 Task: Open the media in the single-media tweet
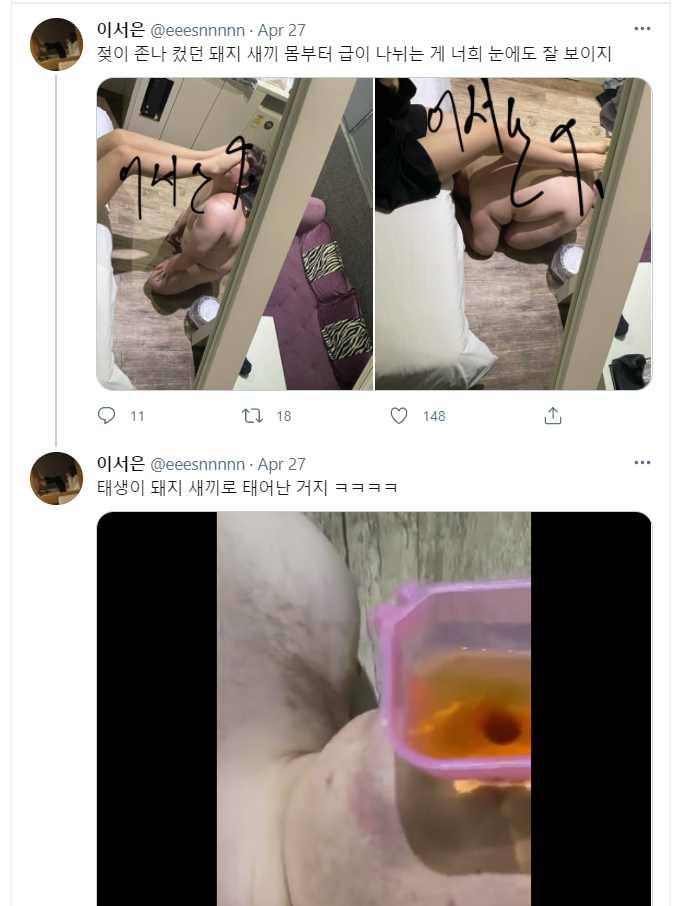374,708
